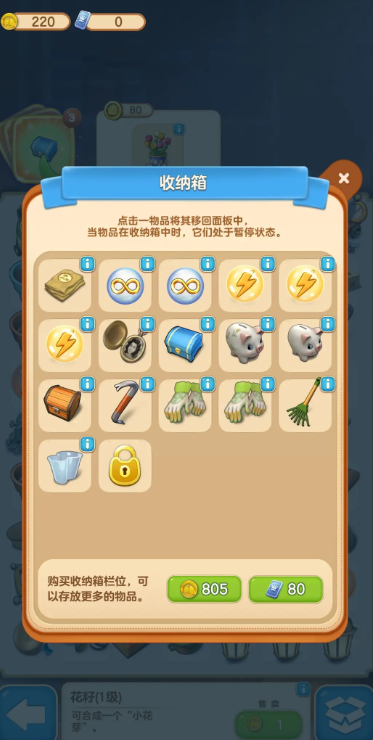Show info for the coin sack item

pyautogui.click(x=87, y=264)
